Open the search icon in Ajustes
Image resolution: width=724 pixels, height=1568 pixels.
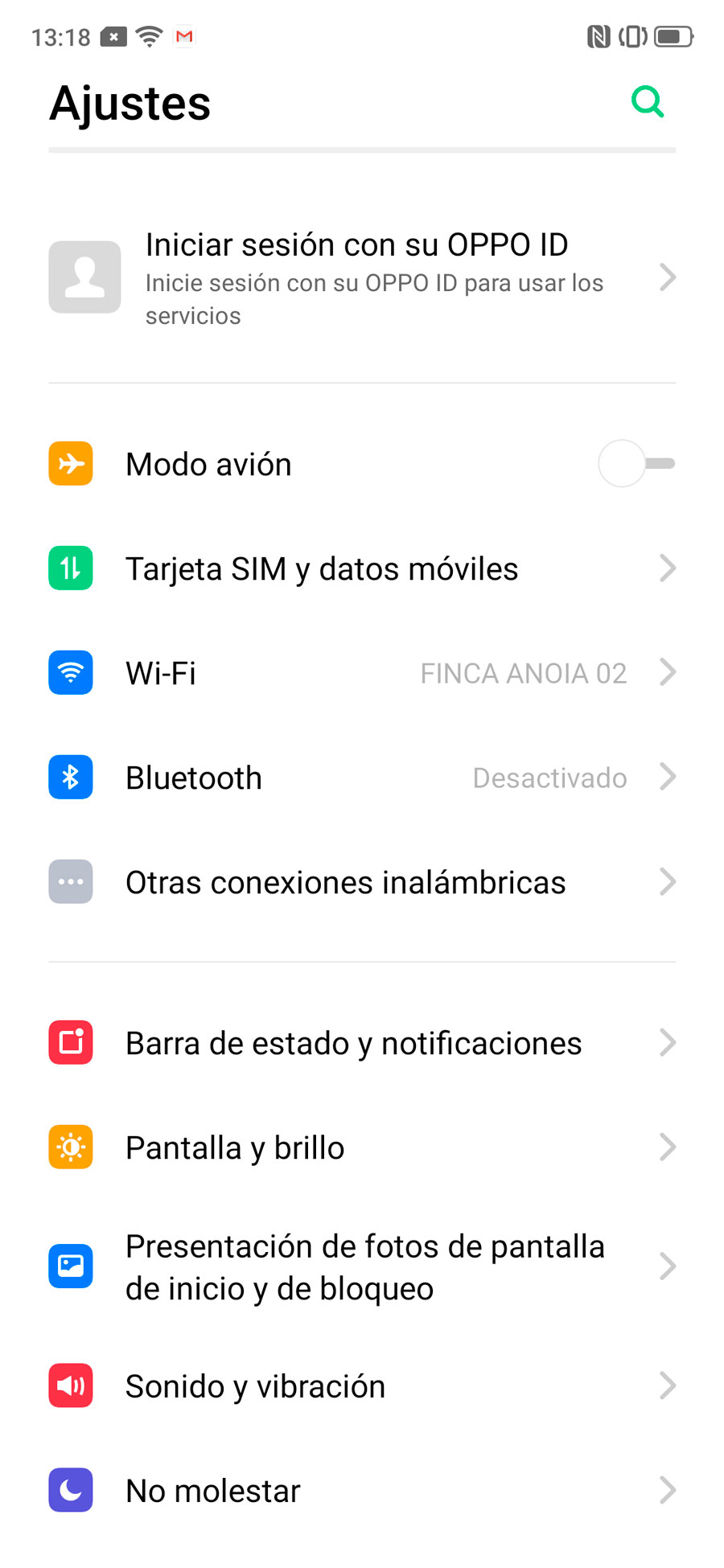pos(647,102)
